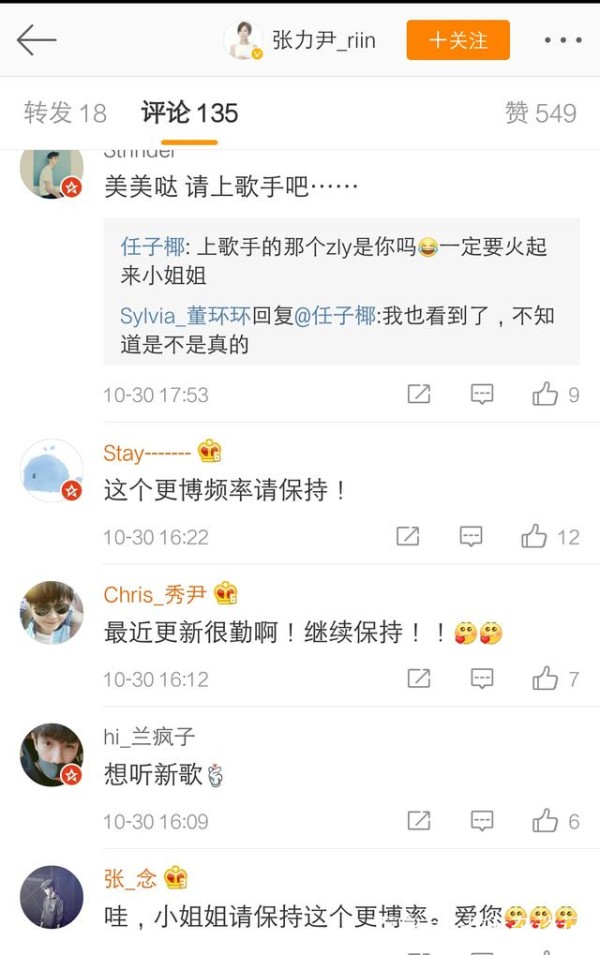The height and width of the screenshot is (955, 600).
Task: Switch to the 赞 549 tab
Action: pyautogui.click(x=540, y=113)
